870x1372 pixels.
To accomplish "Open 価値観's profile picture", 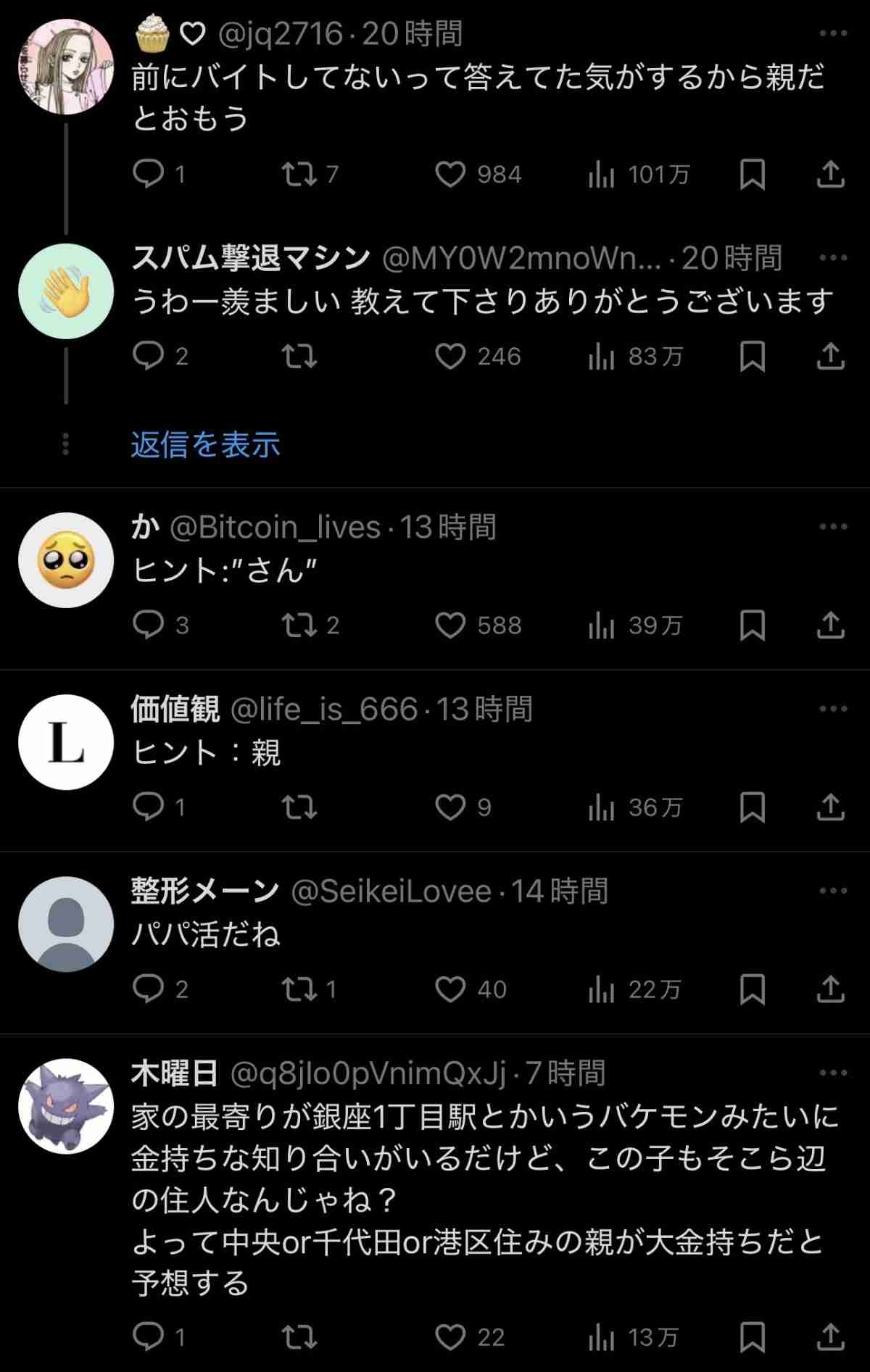I will pyautogui.click(x=66, y=742).
